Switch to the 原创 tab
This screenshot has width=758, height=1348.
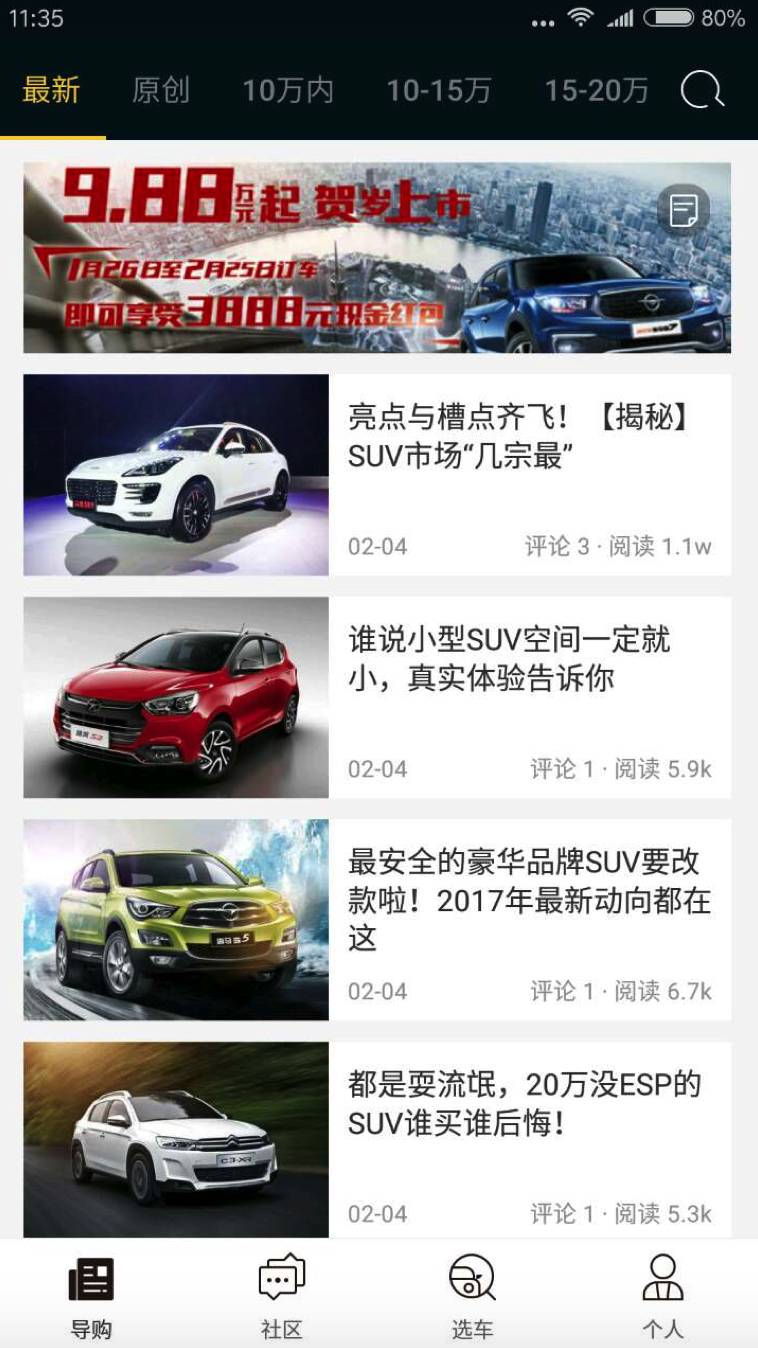click(x=160, y=91)
